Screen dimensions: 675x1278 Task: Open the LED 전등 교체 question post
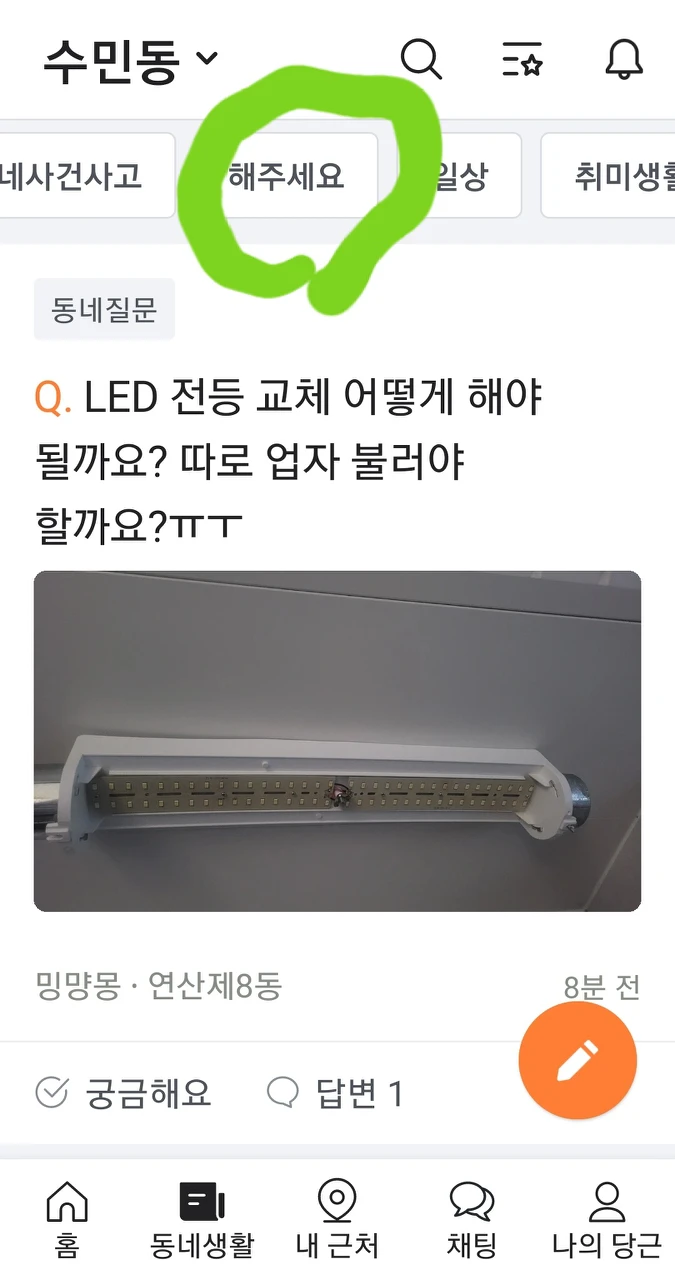[288, 460]
